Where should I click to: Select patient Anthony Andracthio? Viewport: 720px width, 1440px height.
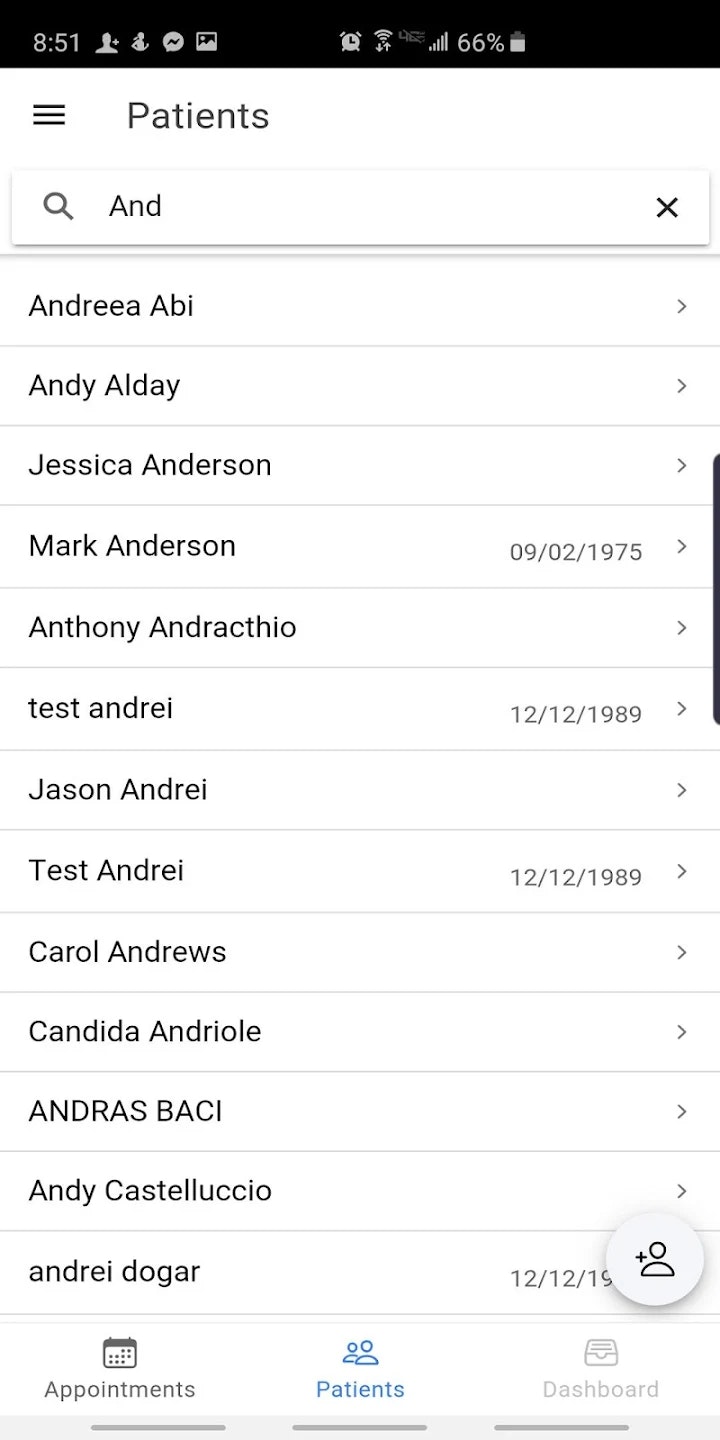point(340,627)
